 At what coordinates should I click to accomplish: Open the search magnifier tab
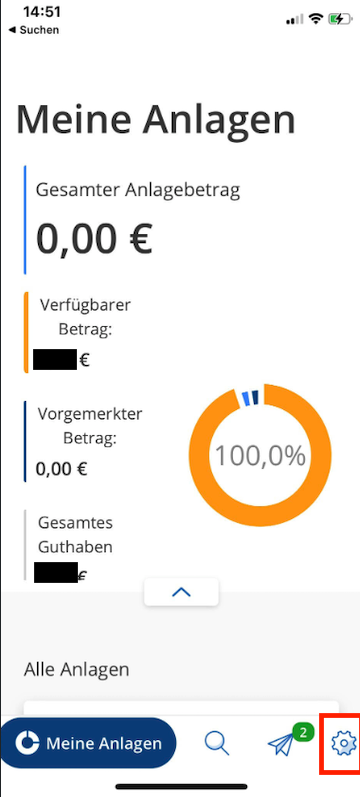[x=217, y=744]
